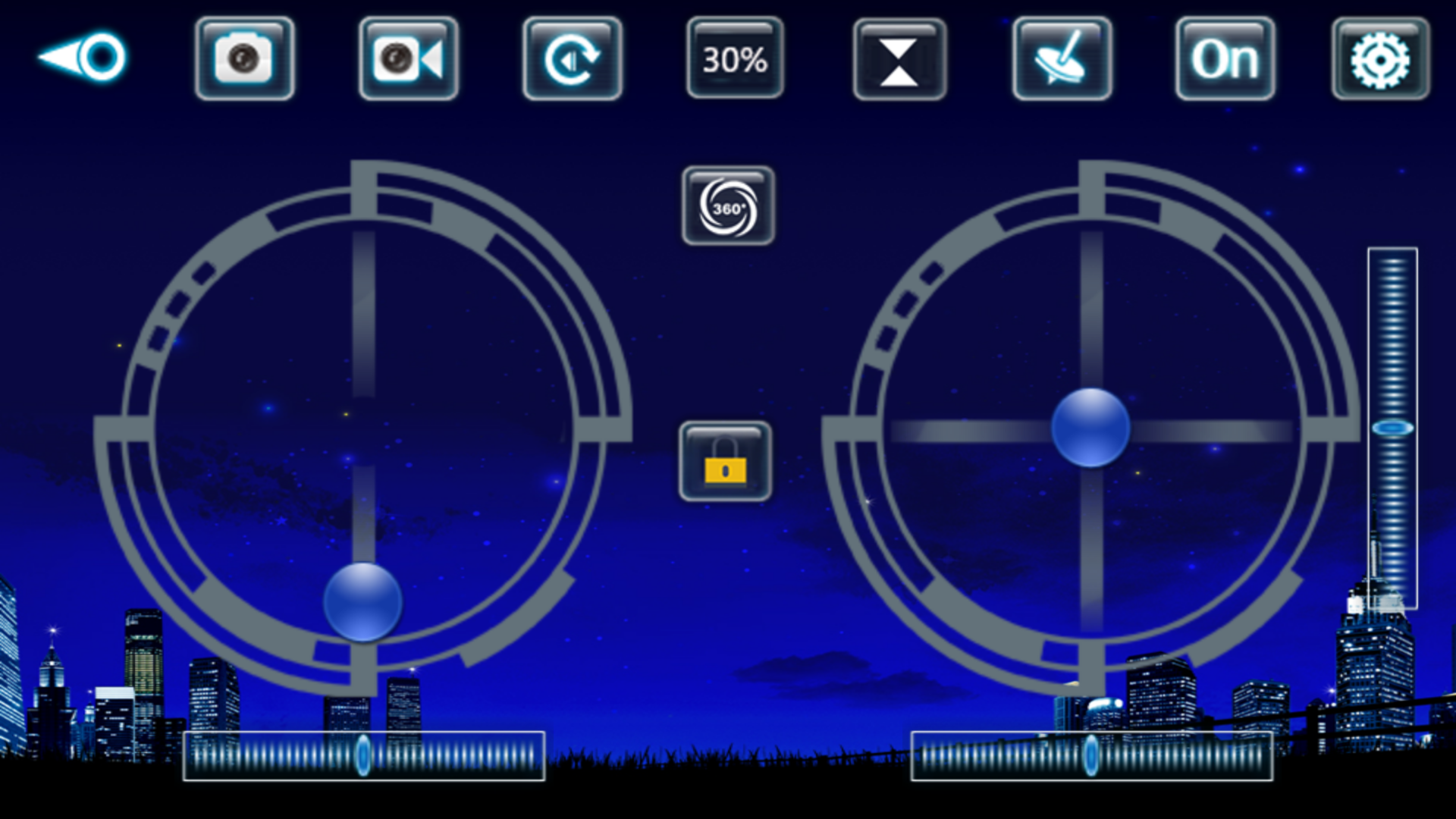Toggle the On button
Image resolution: width=1456 pixels, height=819 pixels.
[x=1225, y=58]
